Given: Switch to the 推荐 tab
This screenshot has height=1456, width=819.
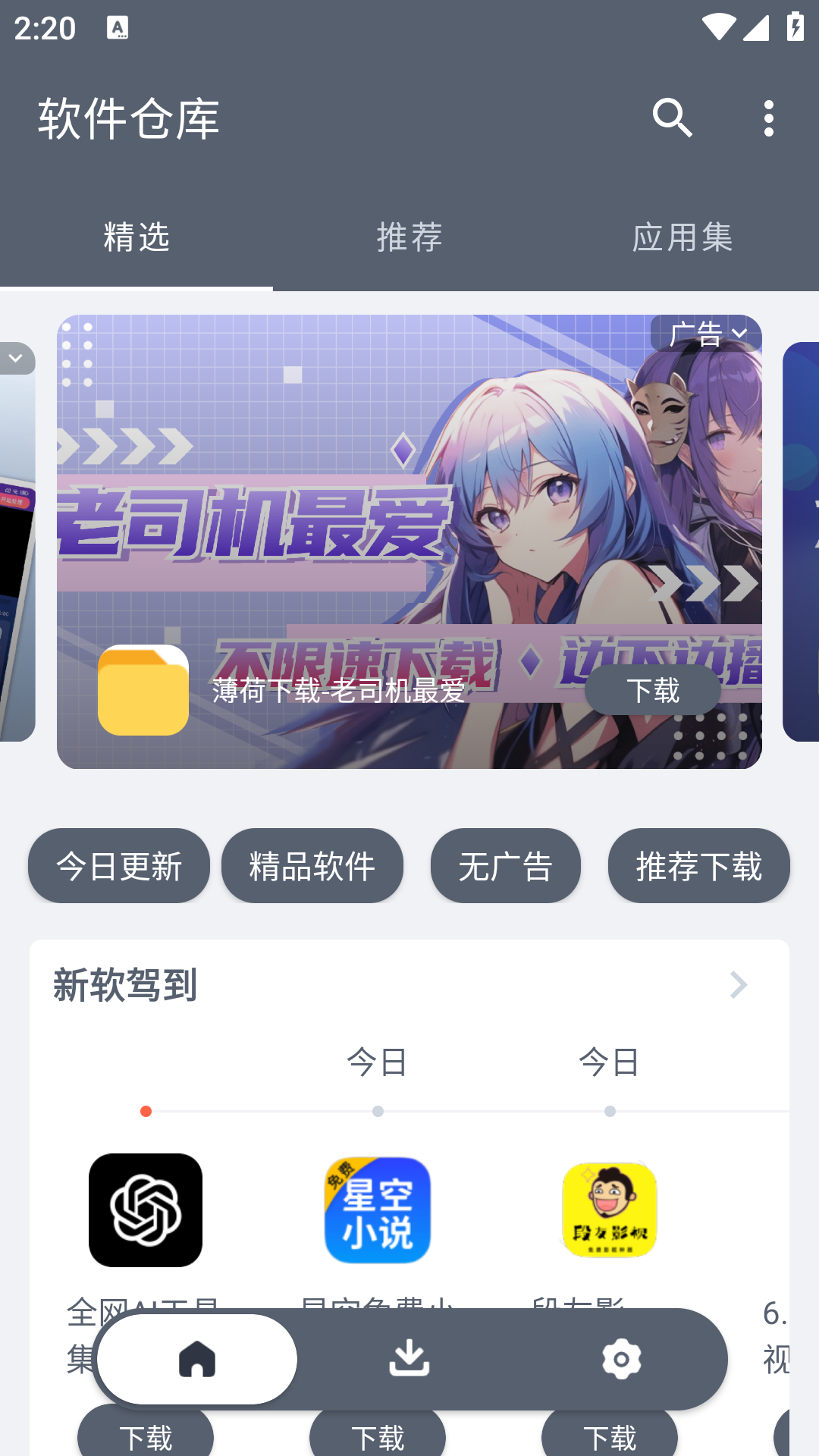Looking at the screenshot, I should [409, 237].
